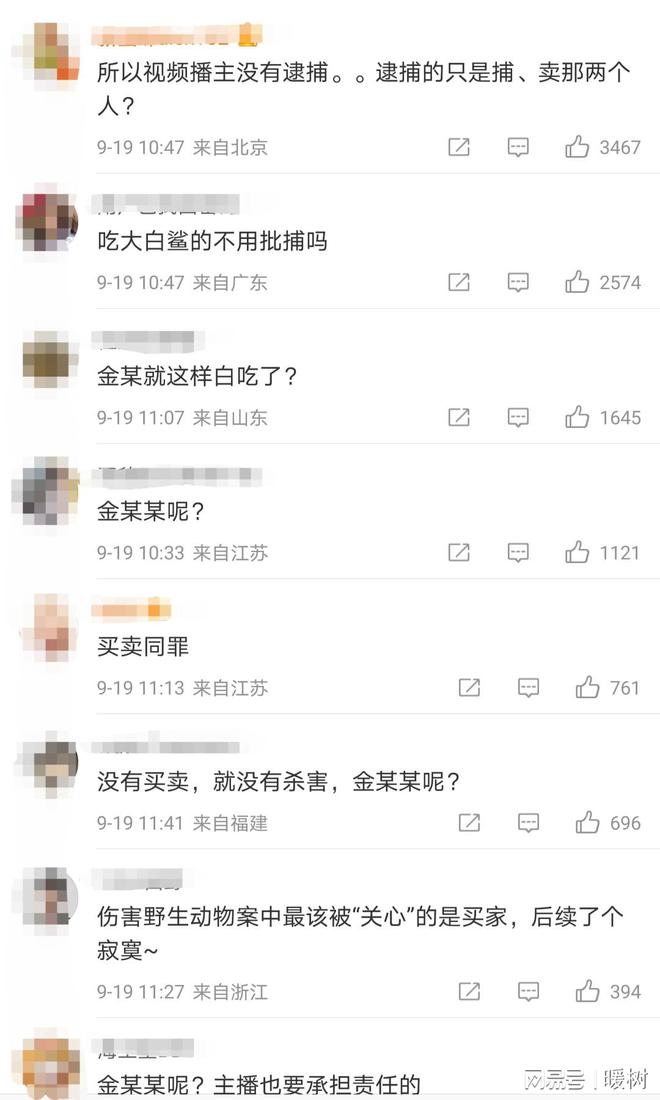Like the comment with 696 likes

tap(587, 823)
